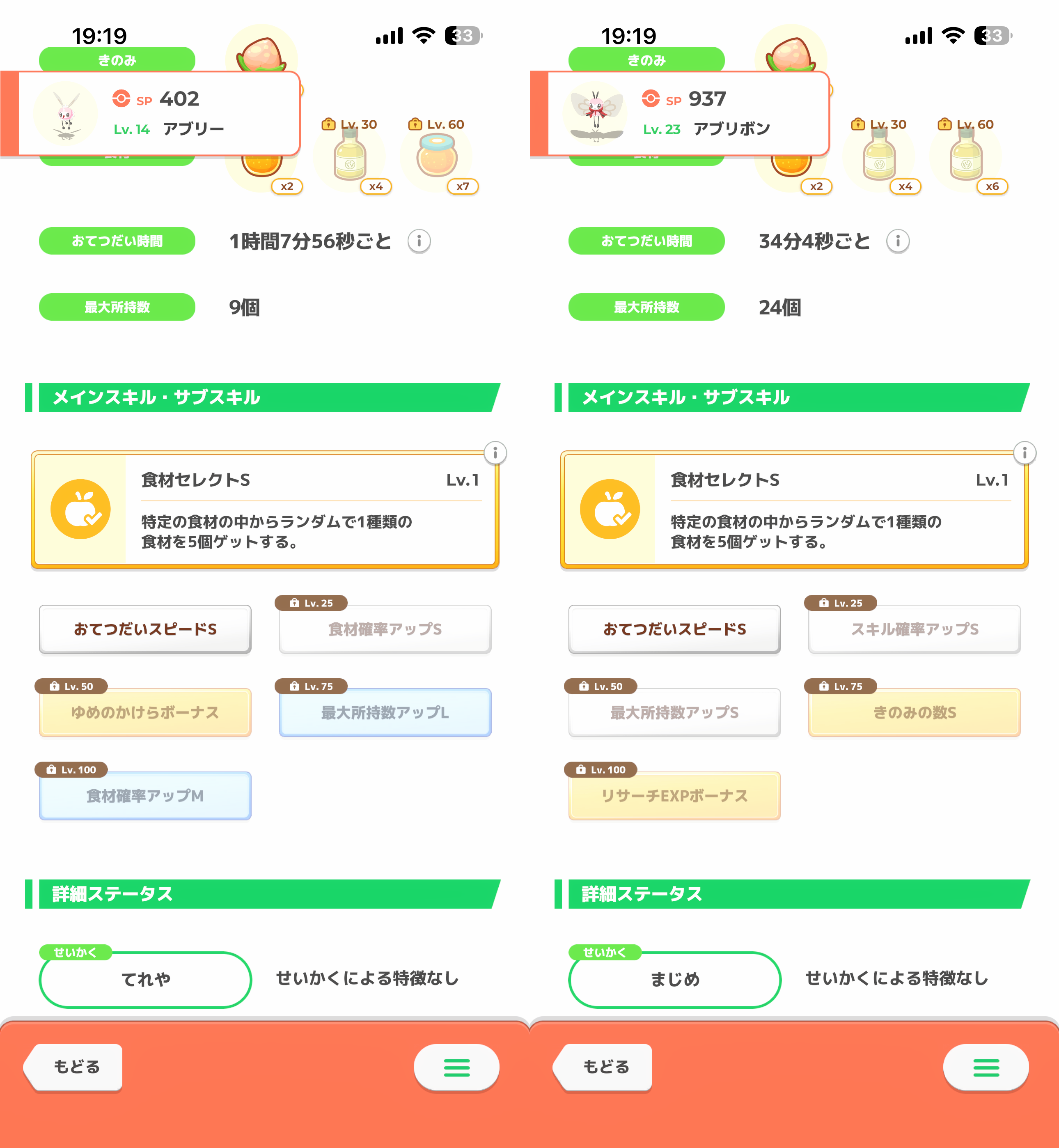Image resolution: width=1059 pixels, height=1148 pixels.
Task: Tap the 食材確率アップM sub skill
Action: click(145, 796)
